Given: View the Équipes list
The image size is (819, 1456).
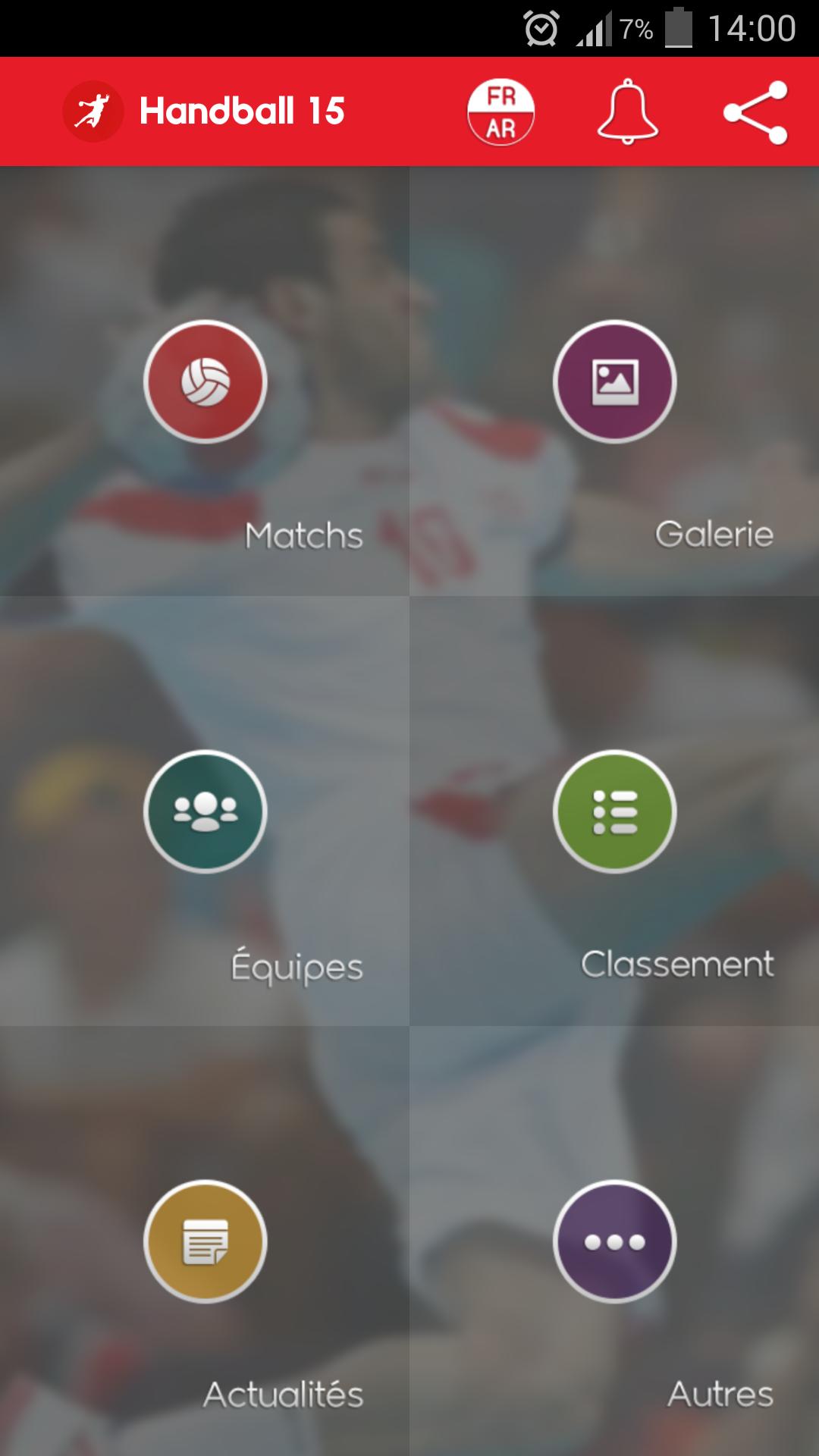Looking at the screenshot, I should tap(205, 811).
